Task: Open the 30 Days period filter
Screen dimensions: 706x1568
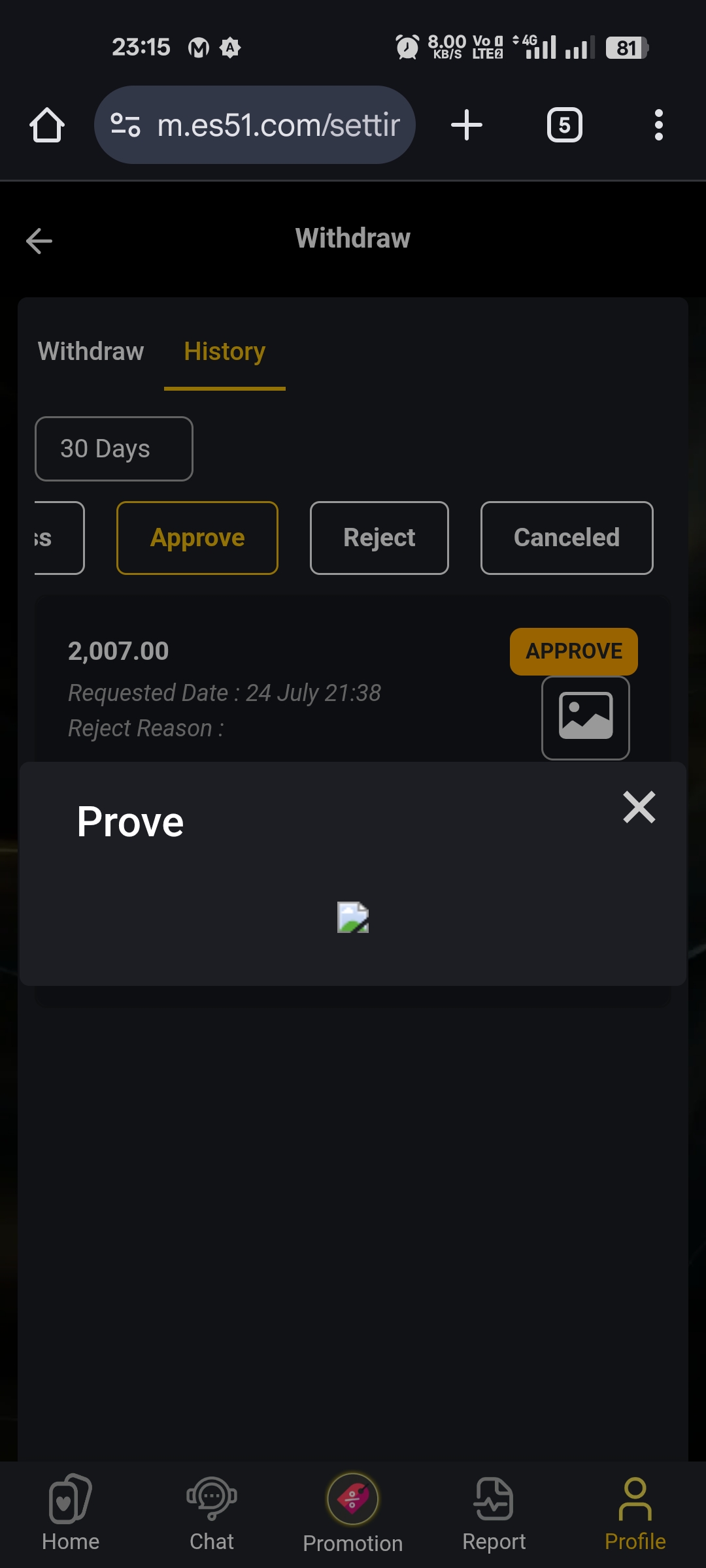Action: point(114,449)
